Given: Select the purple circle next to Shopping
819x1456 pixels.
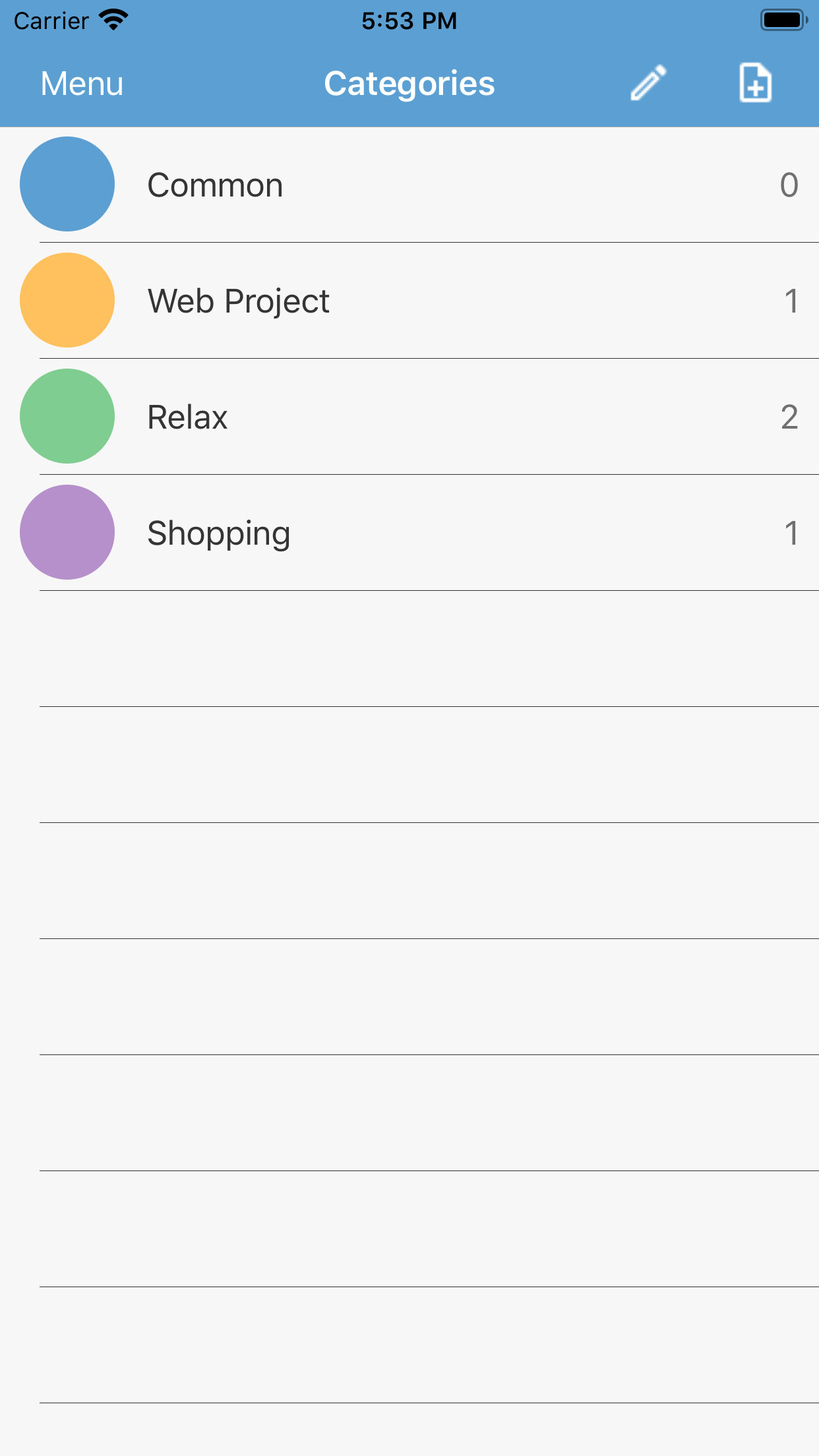Looking at the screenshot, I should pos(67,532).
